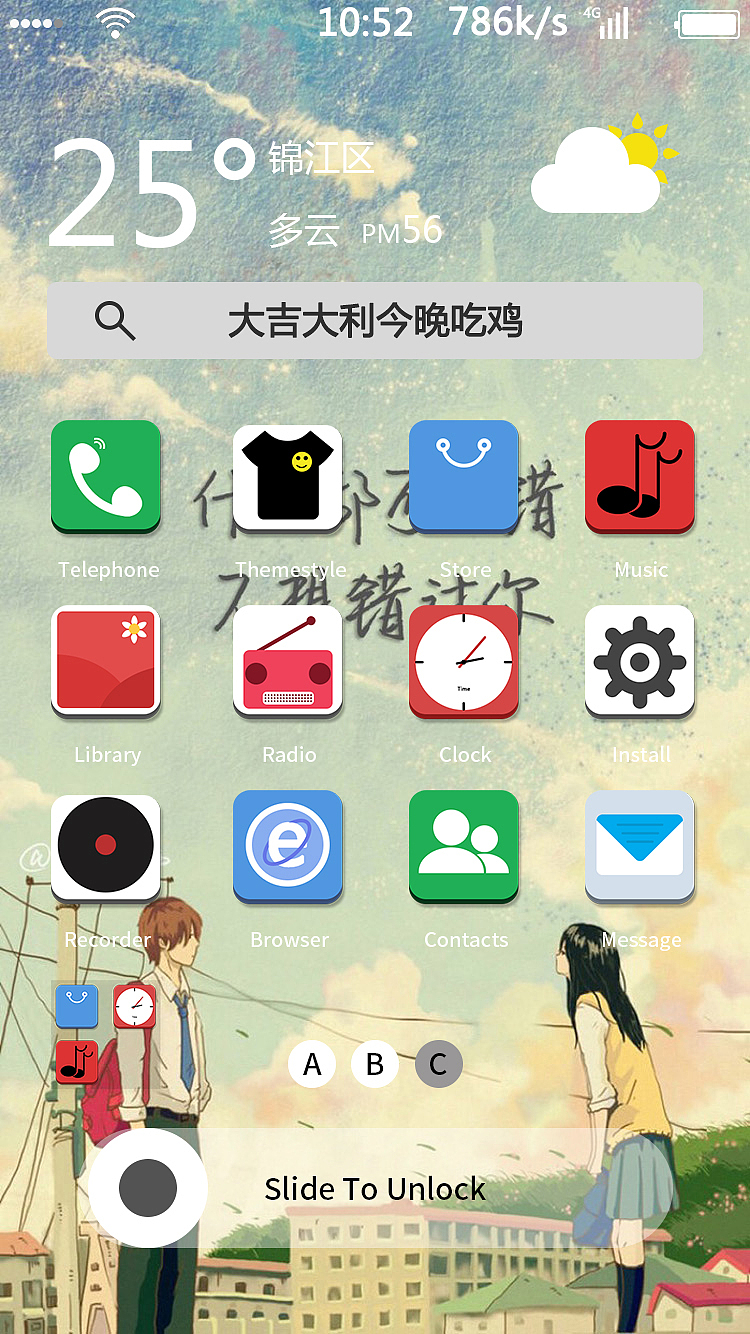The height and width of the screenshot is (1334, 750).
Task: Open the Telephone app
Action: [x=106, y=477]
